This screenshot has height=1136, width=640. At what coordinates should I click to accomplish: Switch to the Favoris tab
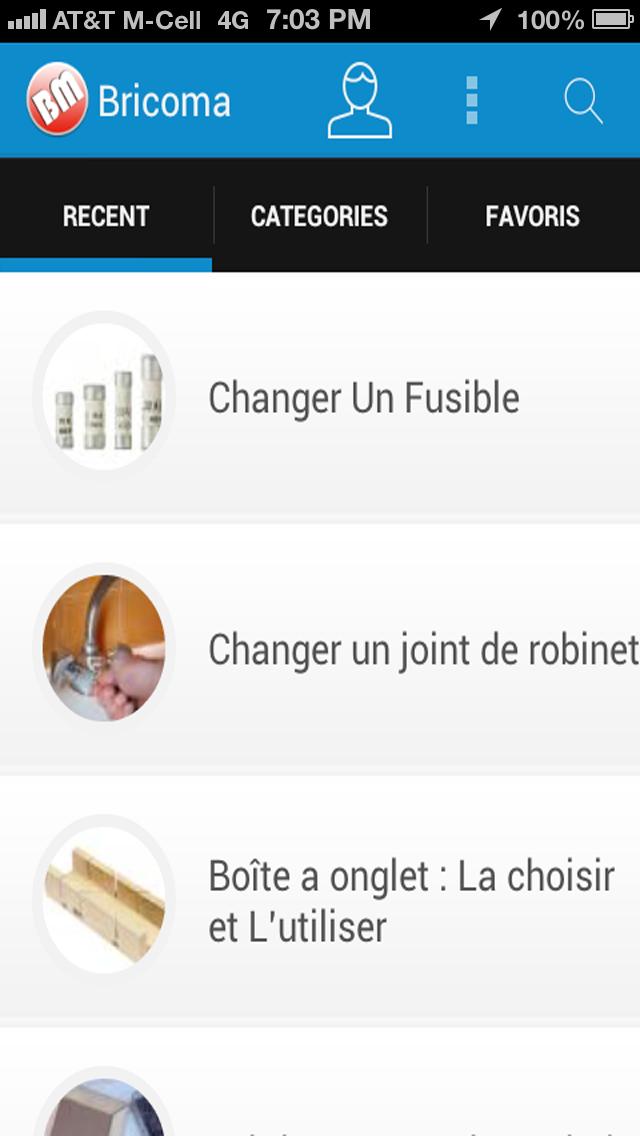coord(532,216)
